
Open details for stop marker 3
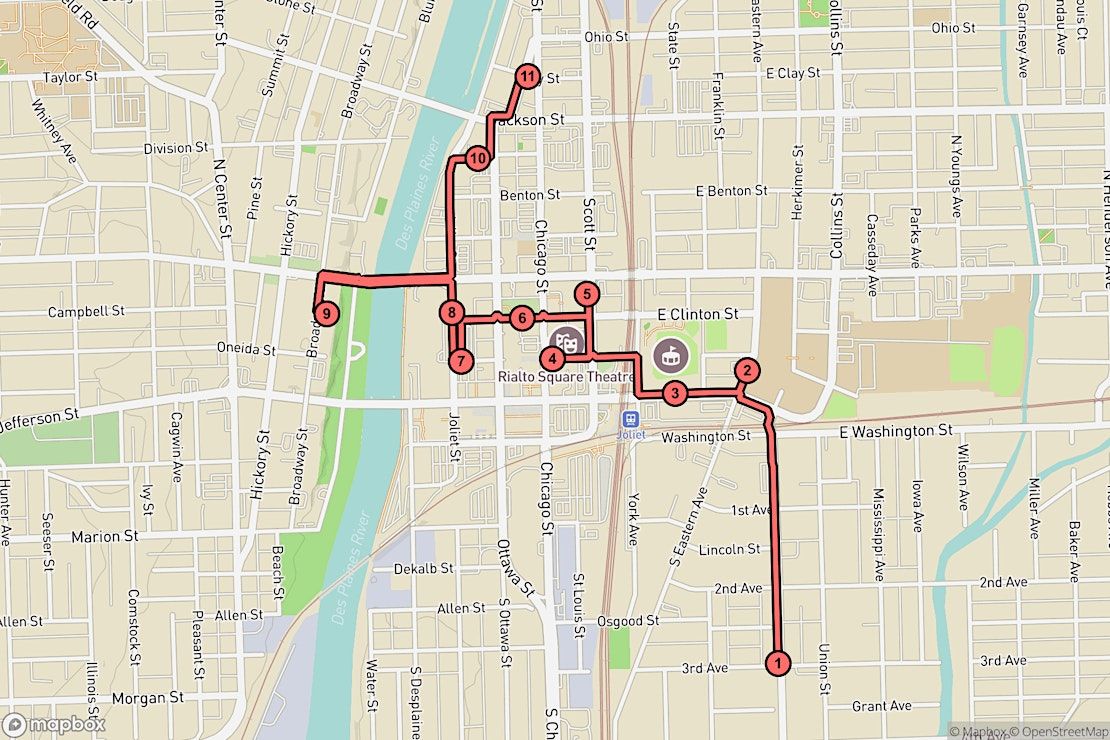[x=676, y=393]
